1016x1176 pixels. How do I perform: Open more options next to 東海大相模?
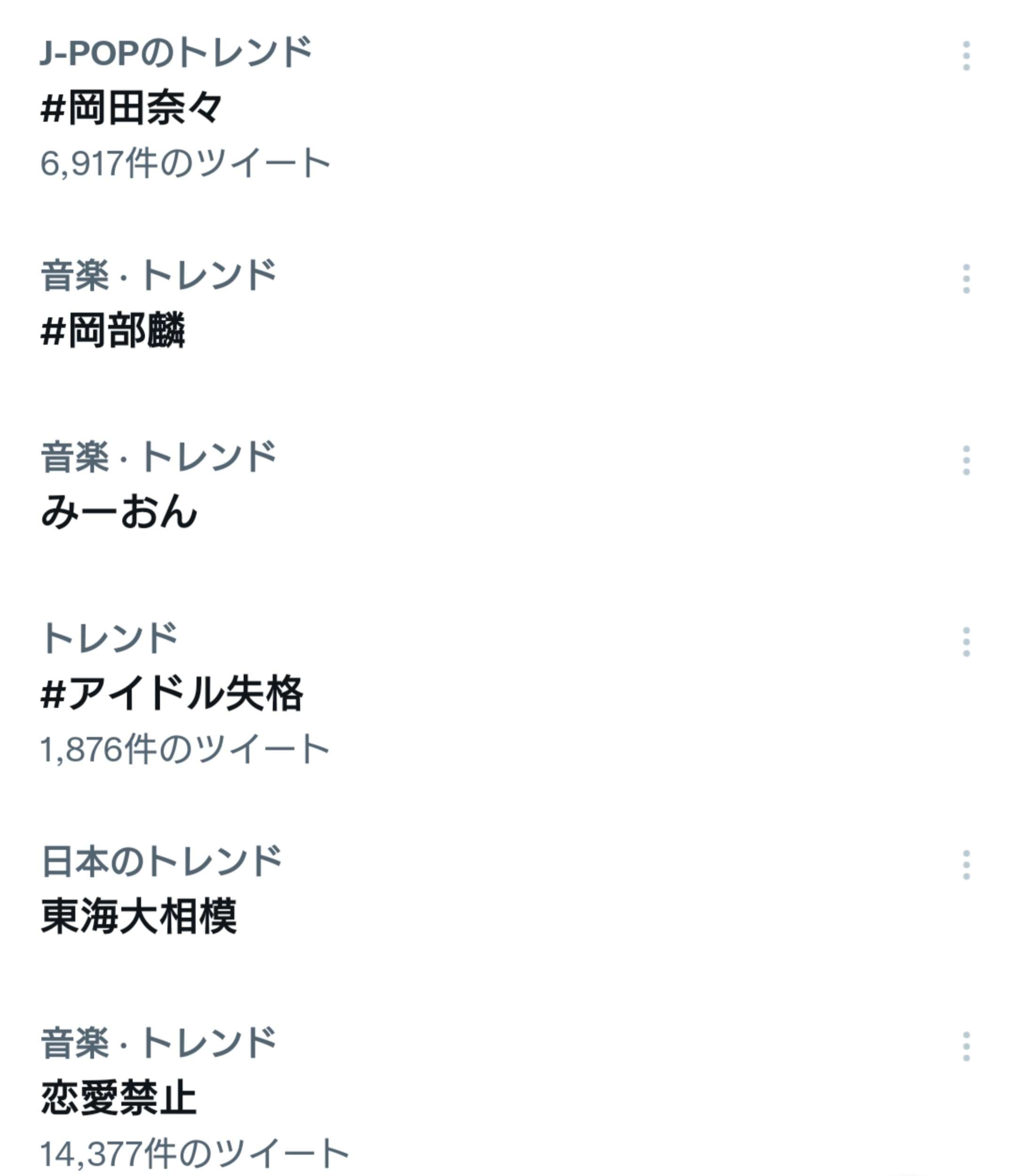click(x=966, y=865)
